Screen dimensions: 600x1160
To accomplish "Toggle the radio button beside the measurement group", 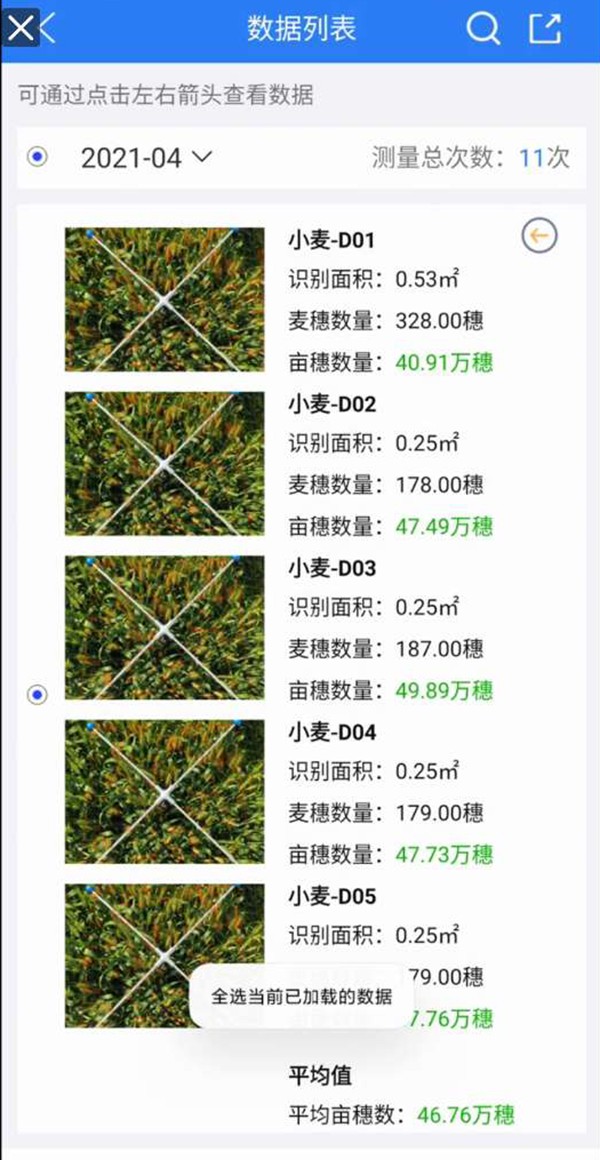I will (x=38, y=694).
